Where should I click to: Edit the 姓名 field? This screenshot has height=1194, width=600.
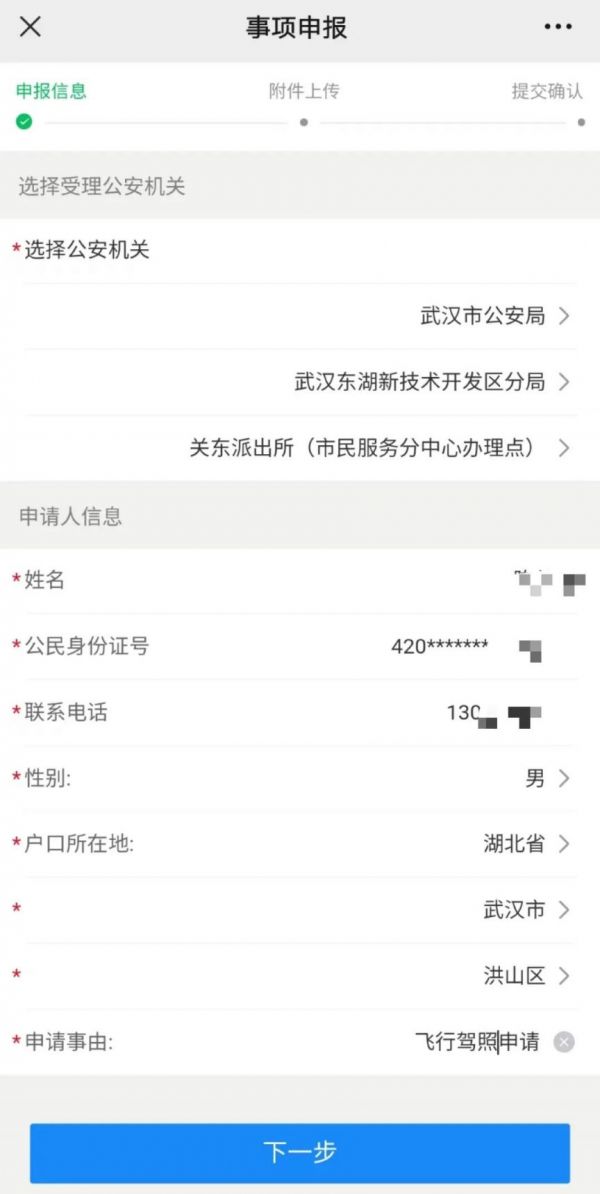[300, 581]
